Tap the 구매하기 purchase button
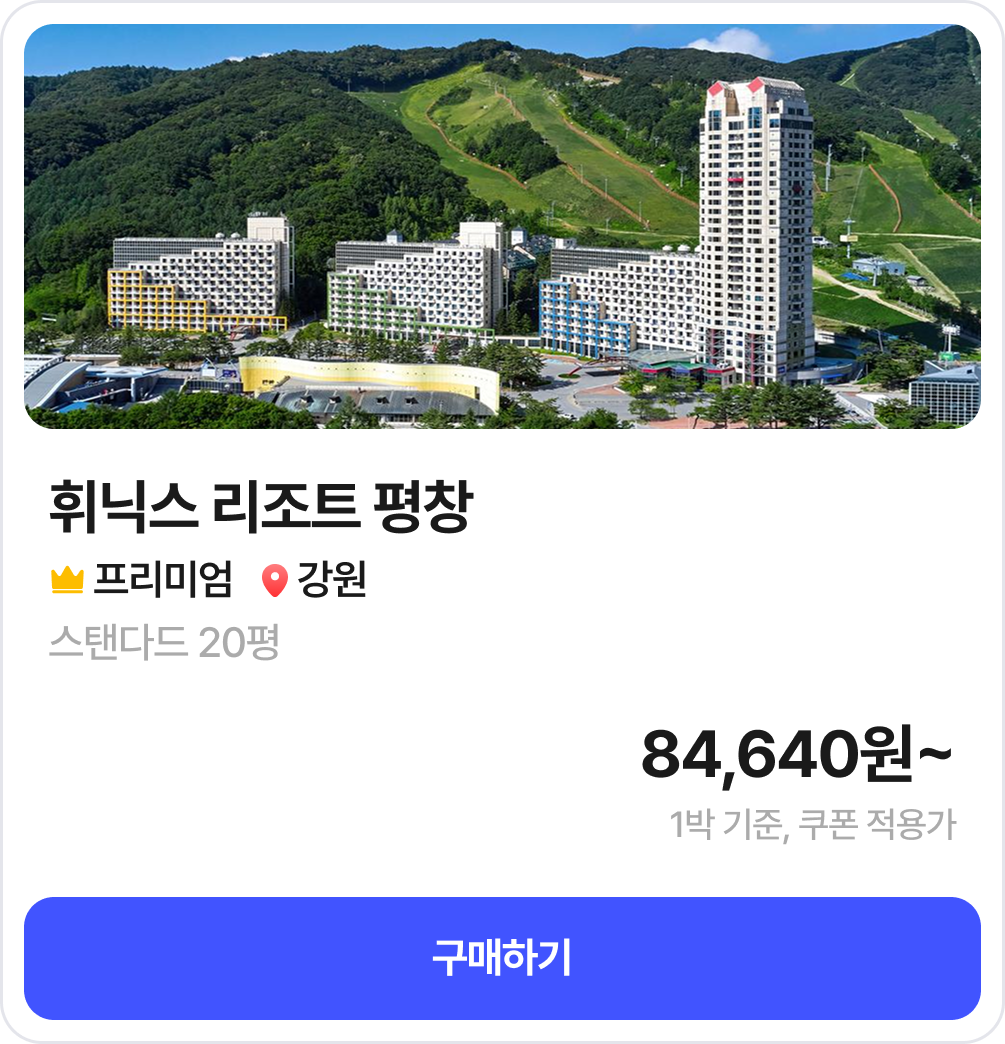Screen dimensions: 1005x1044 click(502, 958)
